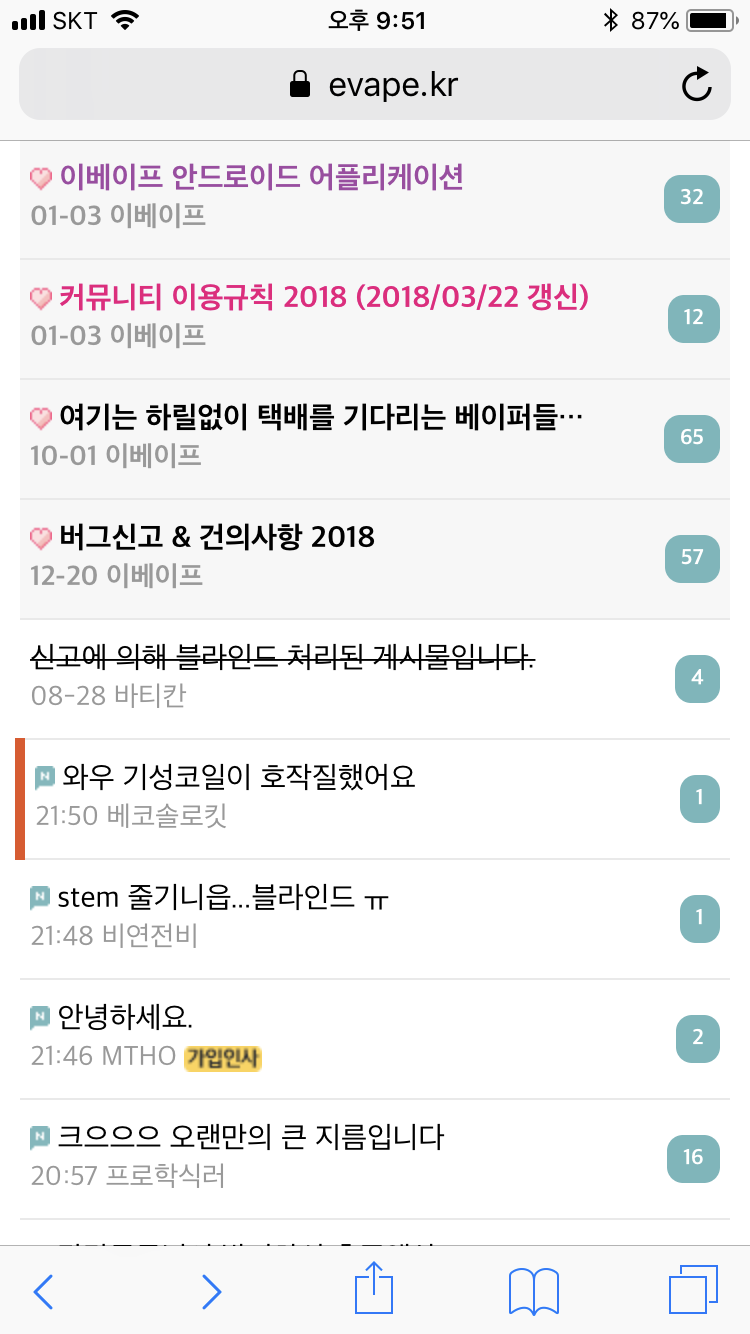The image size is (750, 1334).
Task: Open 버그신고 & 건의사항 2018 post
Action: point(216,538)
